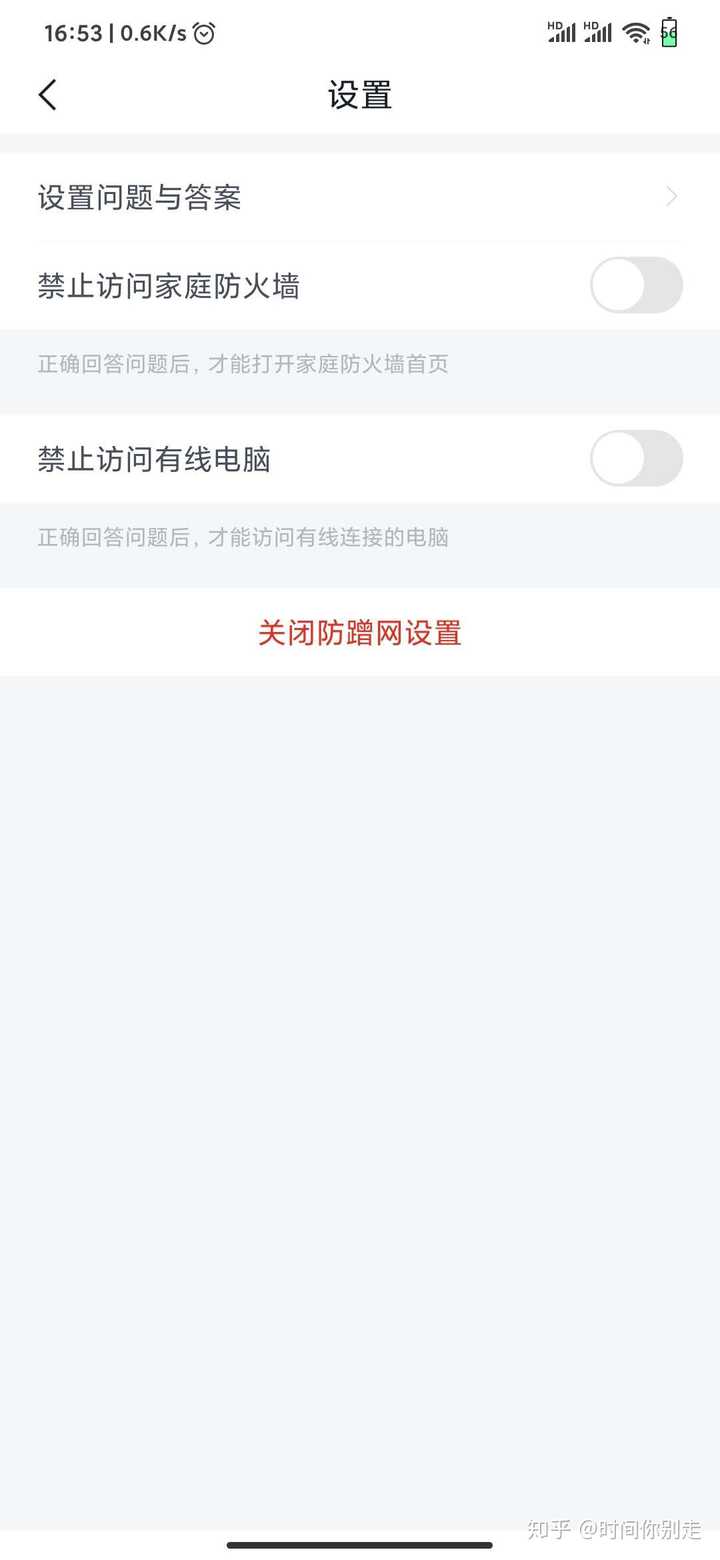Image resolution: width=720 pixels, height=1560 pixels.
Task: Go back using the top arrow
Action: click(47, 95)
